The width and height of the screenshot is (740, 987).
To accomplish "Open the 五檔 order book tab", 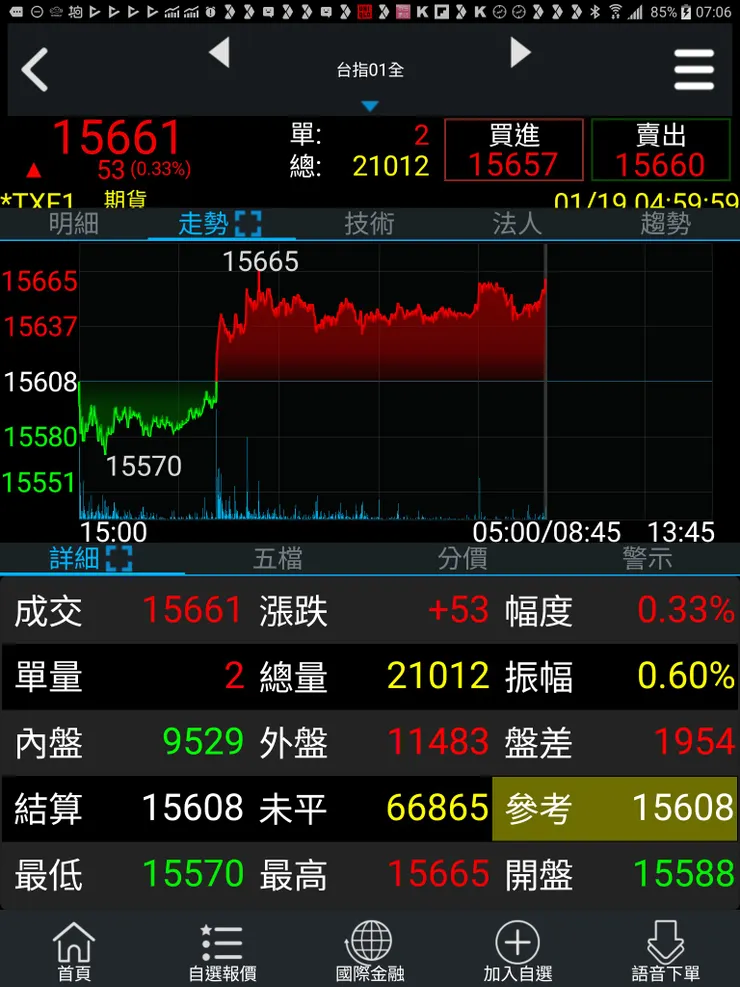I will coord(277,558).
